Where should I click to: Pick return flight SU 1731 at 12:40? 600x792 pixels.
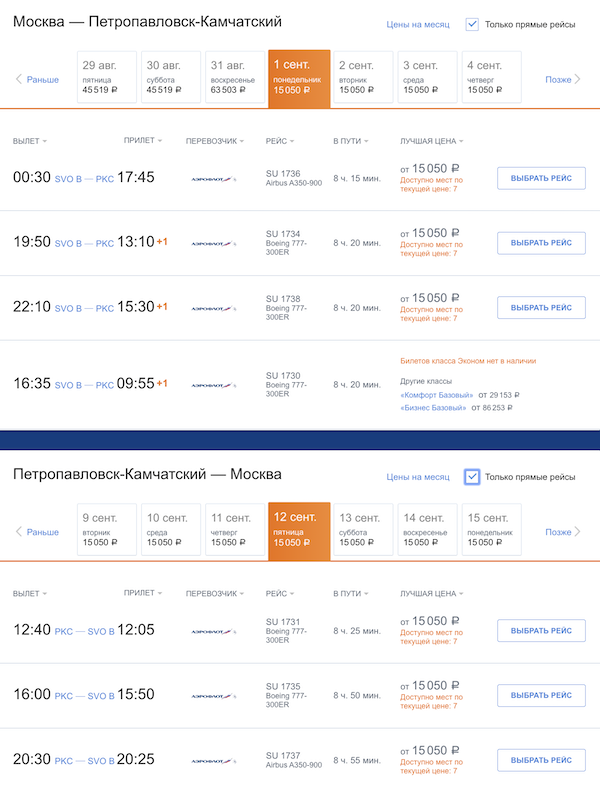(x=541, y=631)
